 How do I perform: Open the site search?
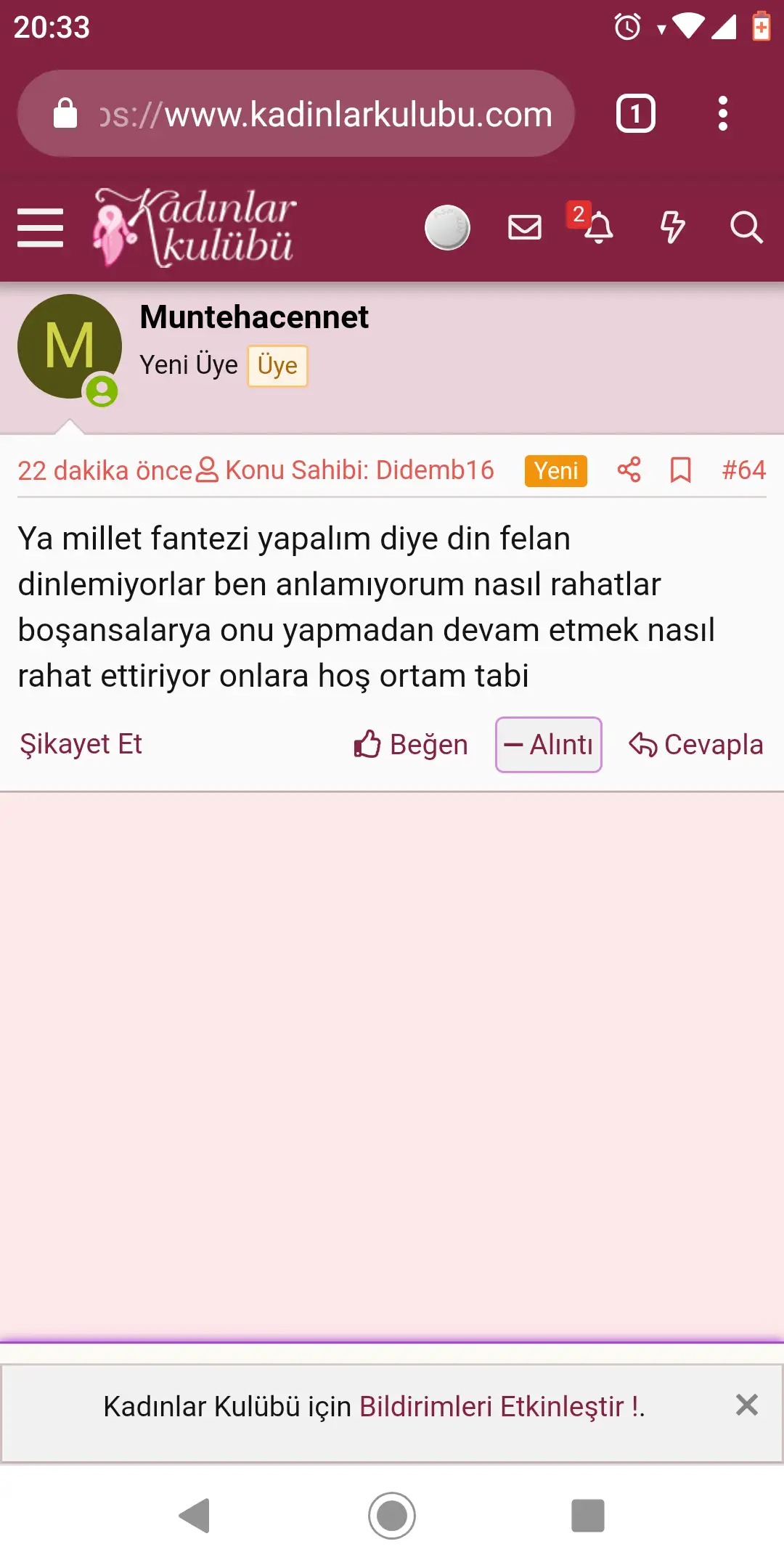click(x=746, y=227)
